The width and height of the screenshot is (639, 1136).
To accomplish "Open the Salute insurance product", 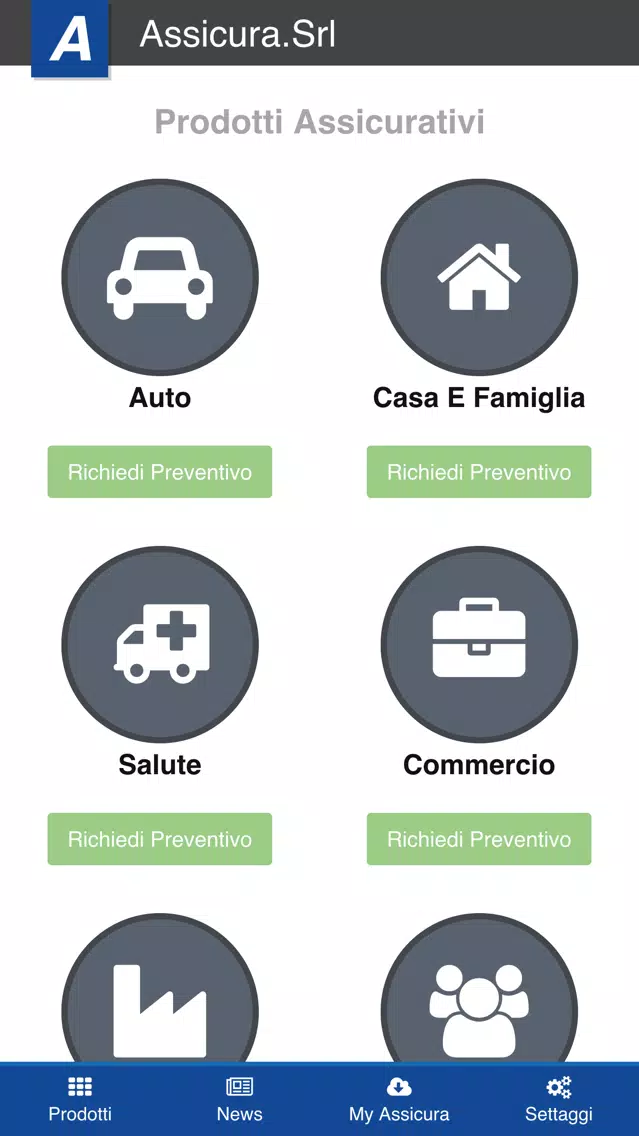I will 160,645.
